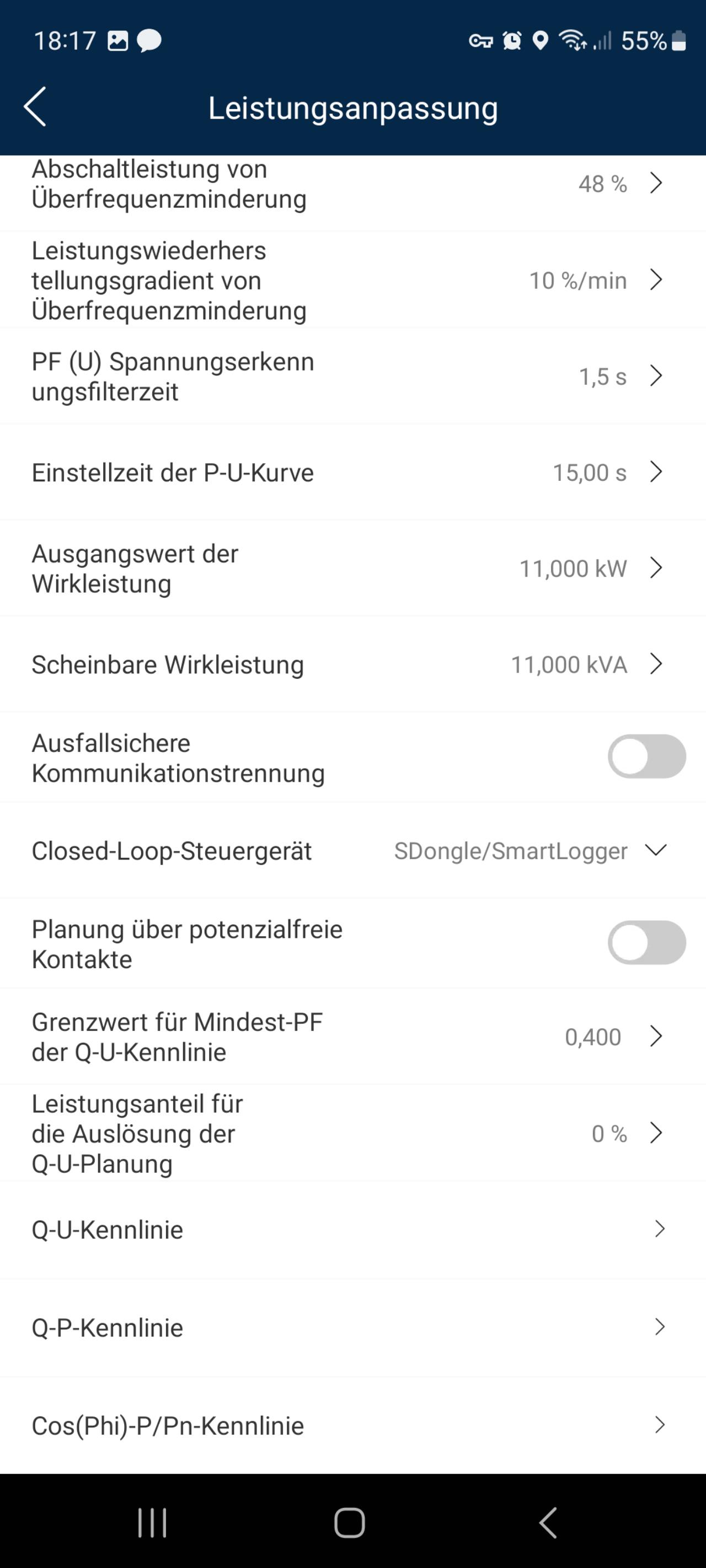The width and height of the screenshot is (706, 1568).
Task: Go back from Leistungsanpassung screen
Action: coord(35,107)
